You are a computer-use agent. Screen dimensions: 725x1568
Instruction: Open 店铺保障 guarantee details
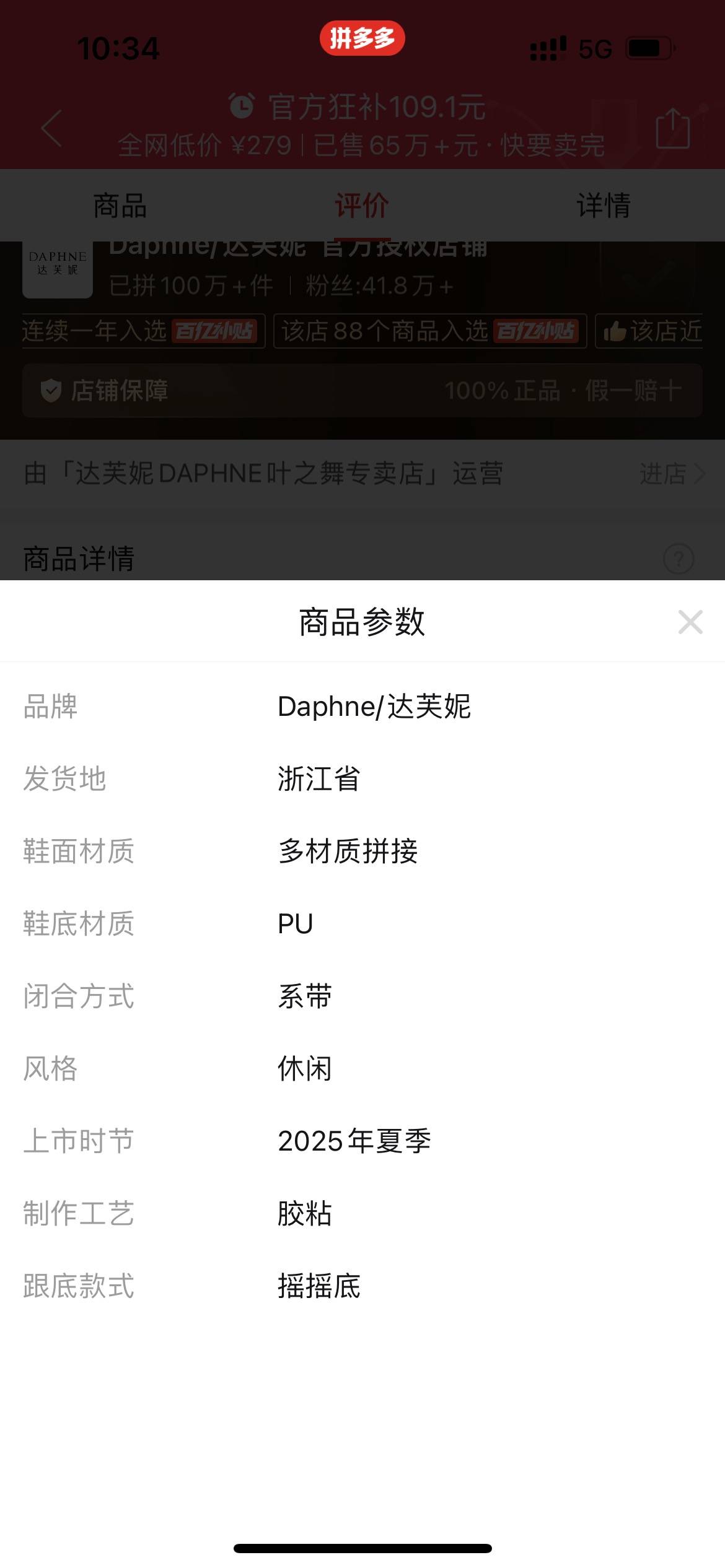(362, 391)
